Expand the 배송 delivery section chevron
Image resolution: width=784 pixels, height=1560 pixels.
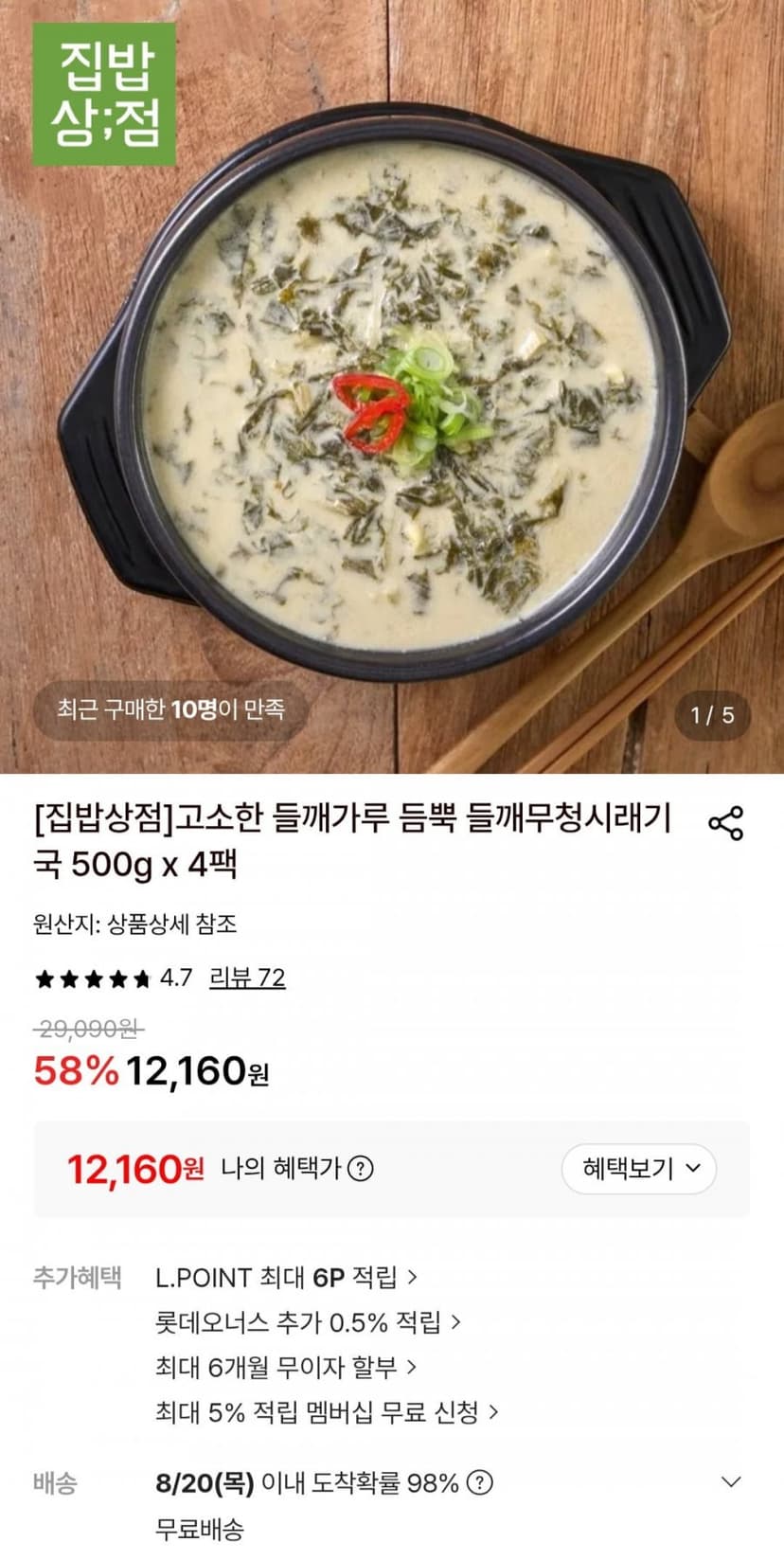731,1481
